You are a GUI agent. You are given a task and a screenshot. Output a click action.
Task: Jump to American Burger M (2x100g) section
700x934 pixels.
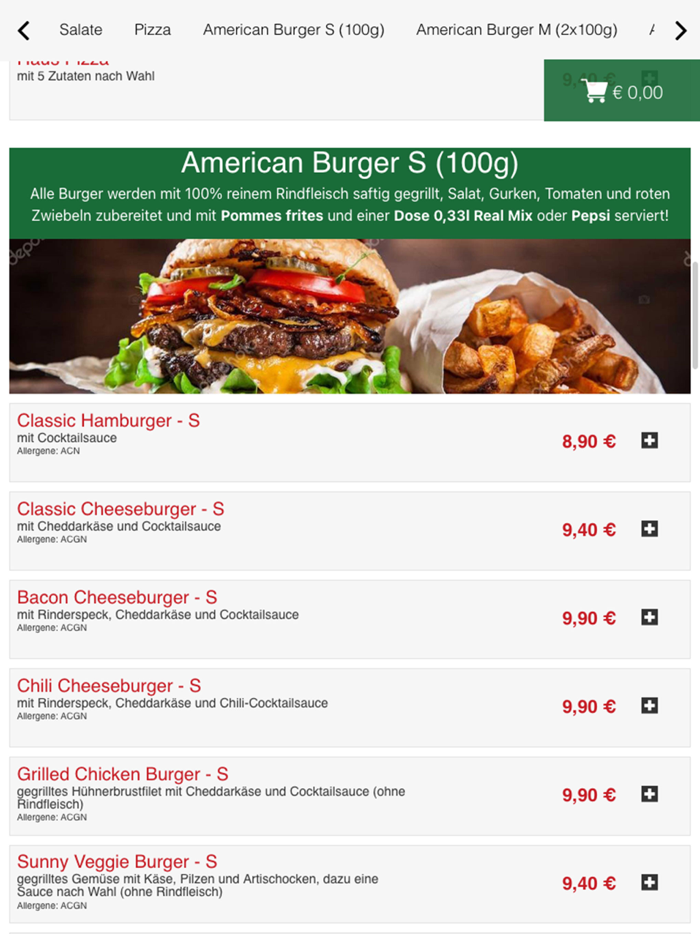(x=516, y=30)
